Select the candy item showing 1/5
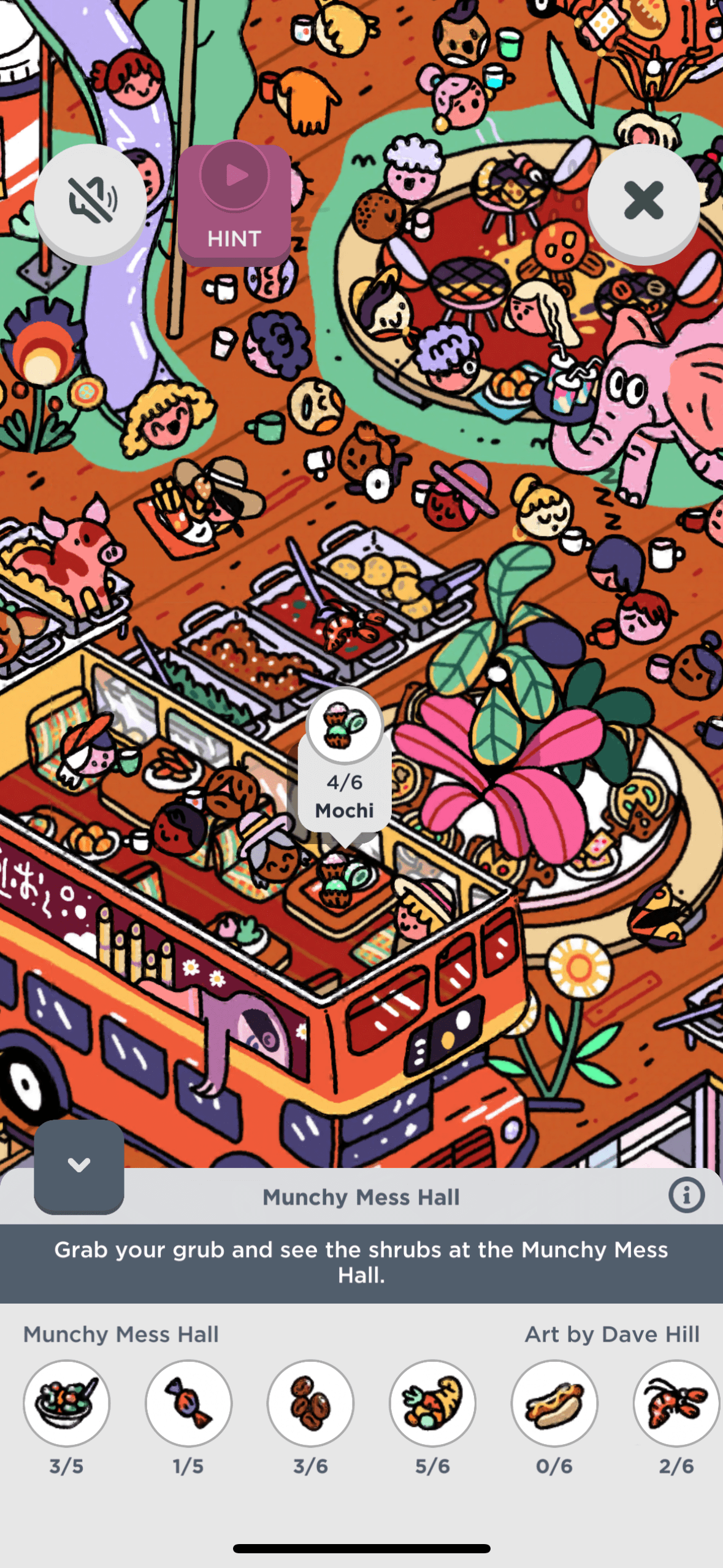This screenshot has width=723, height=1568. (x=188, y=1402)
